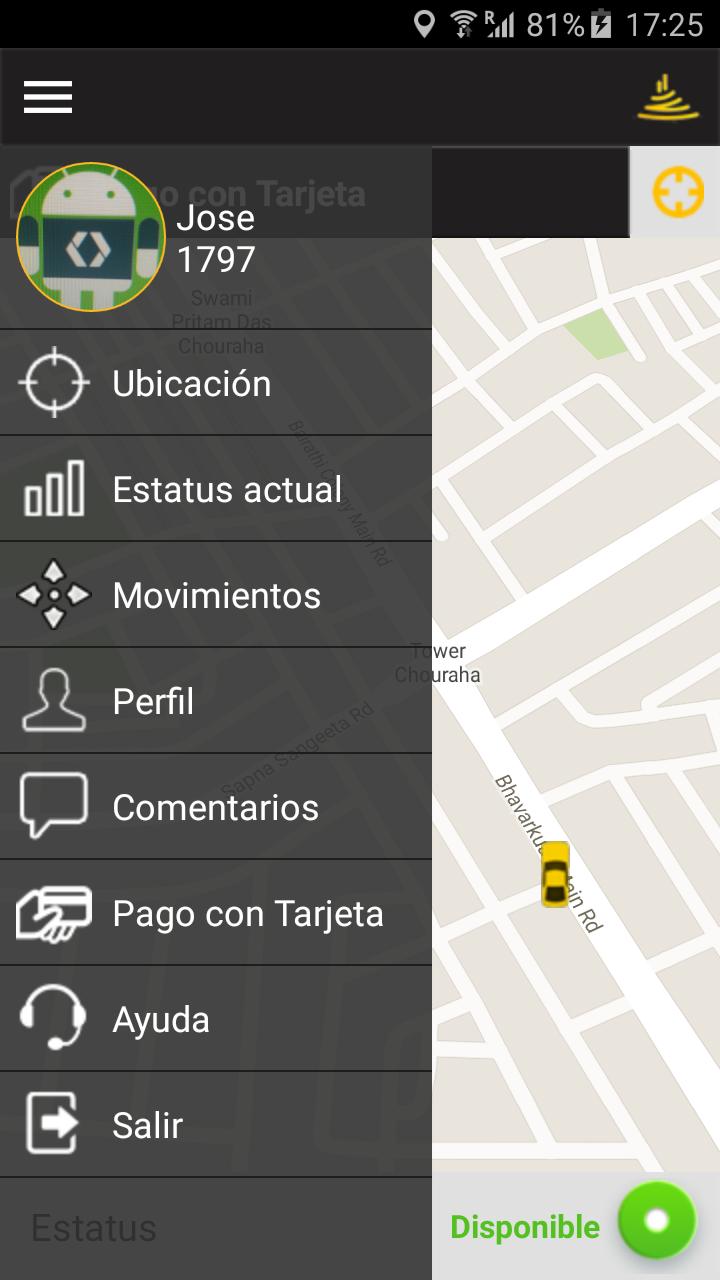Screen dimensions: 720x1280
Task: Select the Salir option to log out
Action: point(146,1125)
